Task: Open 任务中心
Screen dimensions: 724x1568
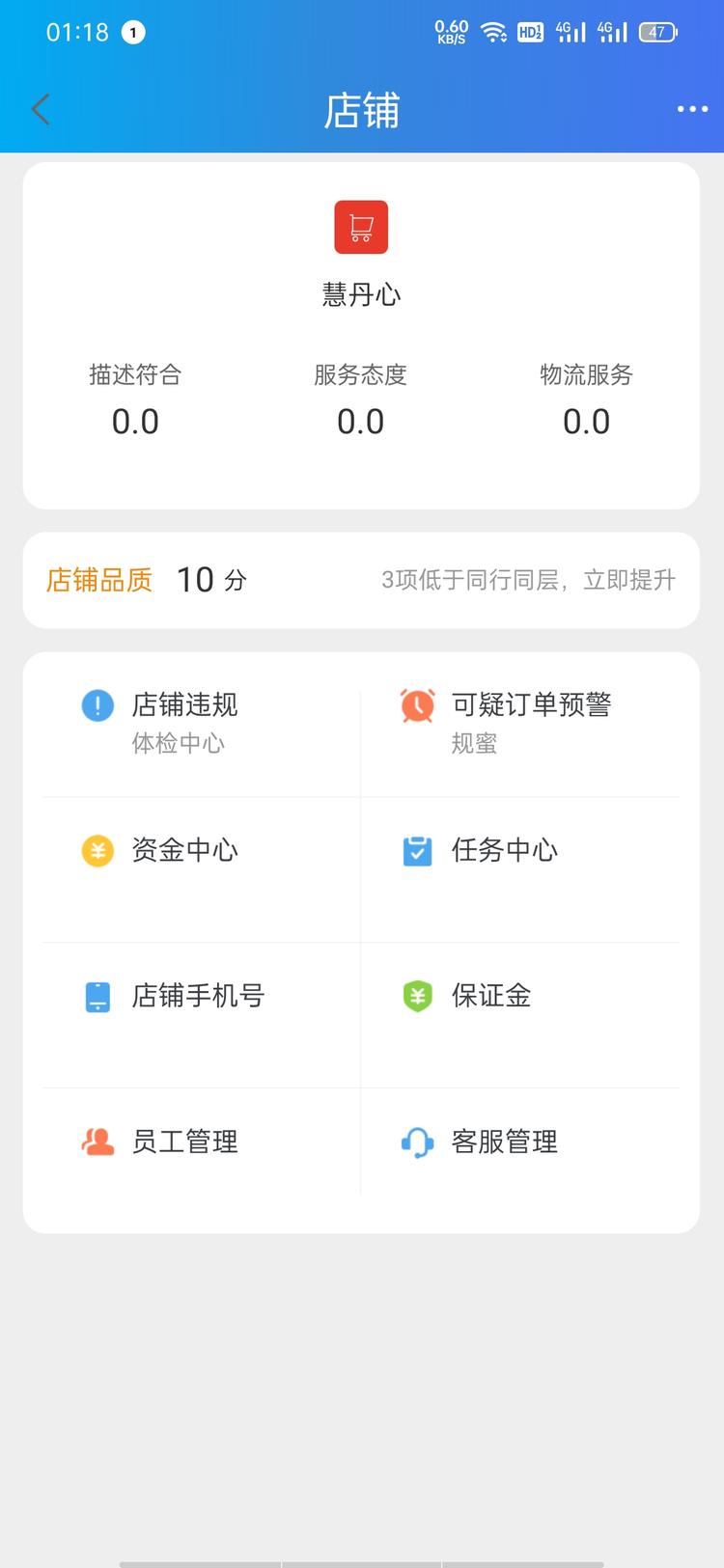Action: coord(503,850)
